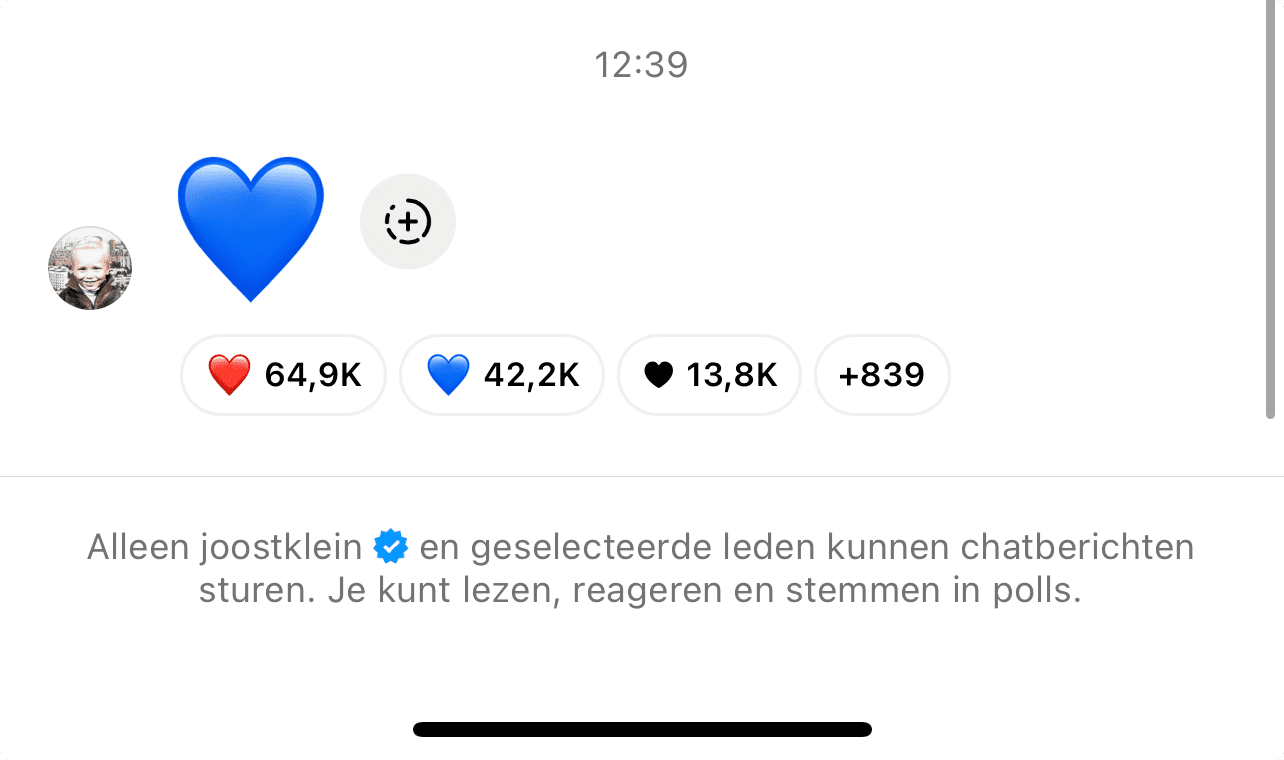
Task: Open the sender's profile picture
Action: tap(90, 268)
